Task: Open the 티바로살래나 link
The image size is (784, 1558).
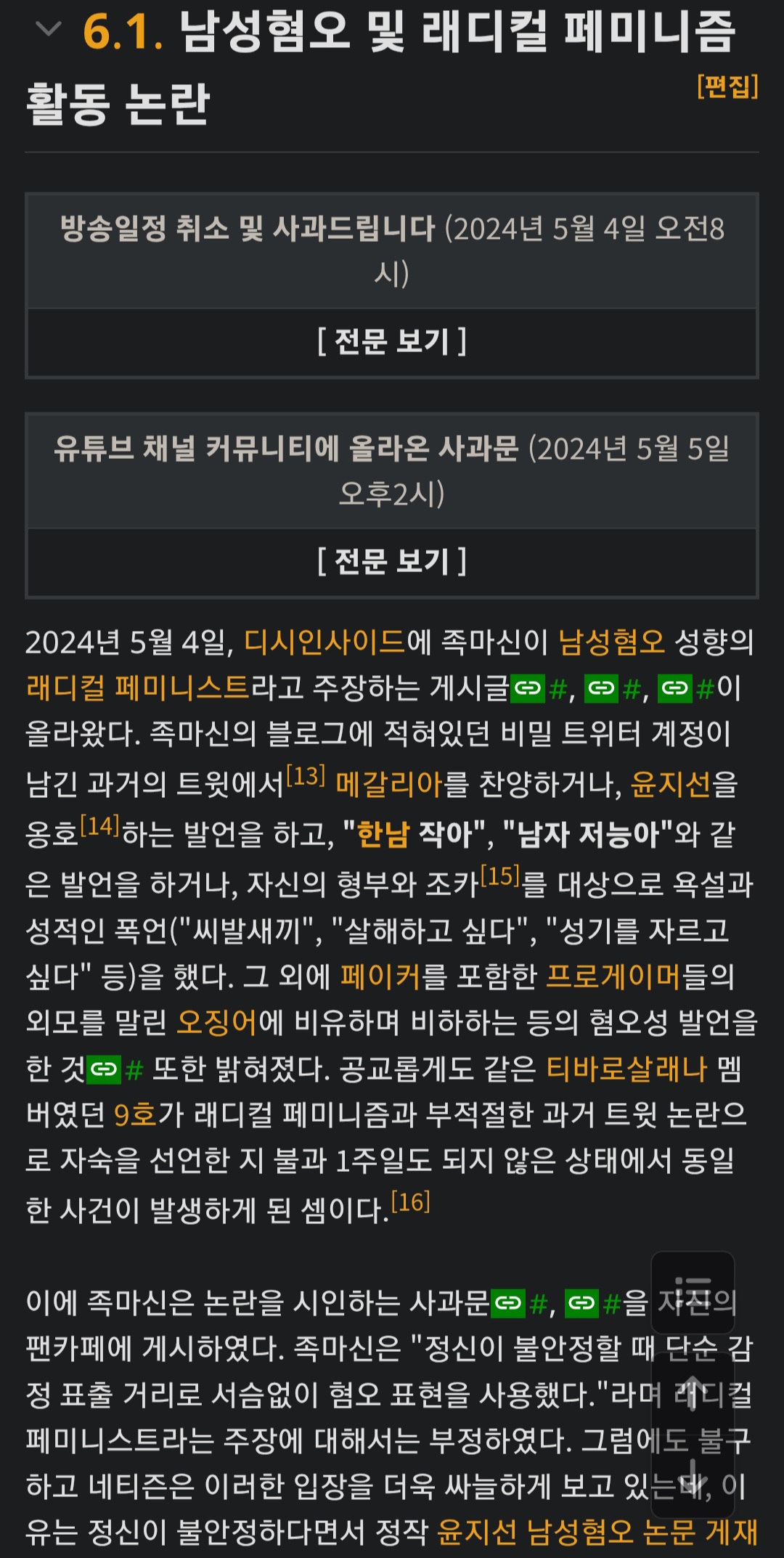Action: pyautogui.click(x=626, y=1069)
